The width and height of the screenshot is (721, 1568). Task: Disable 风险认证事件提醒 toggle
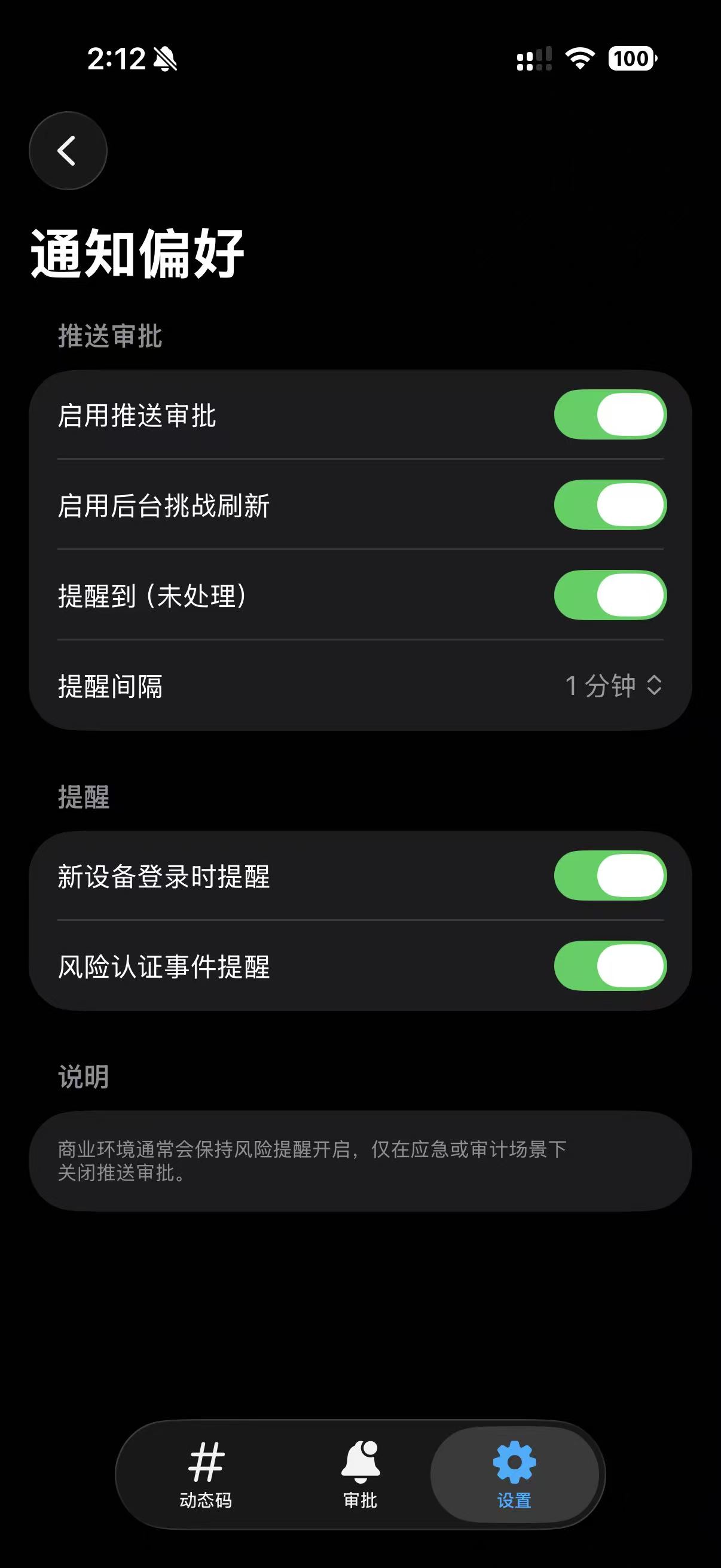point(610,965)
